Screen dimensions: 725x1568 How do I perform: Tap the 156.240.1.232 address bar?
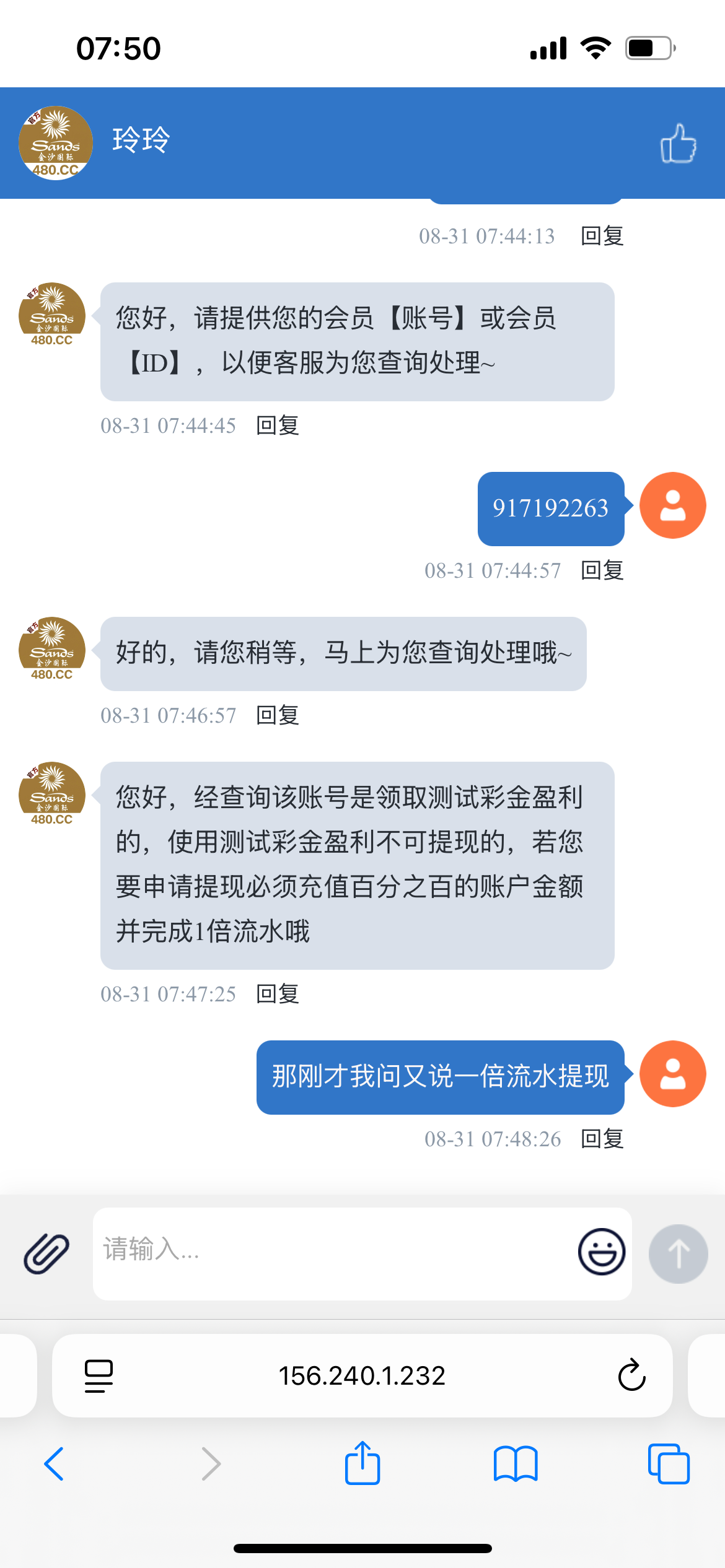tap(362, 1376)
